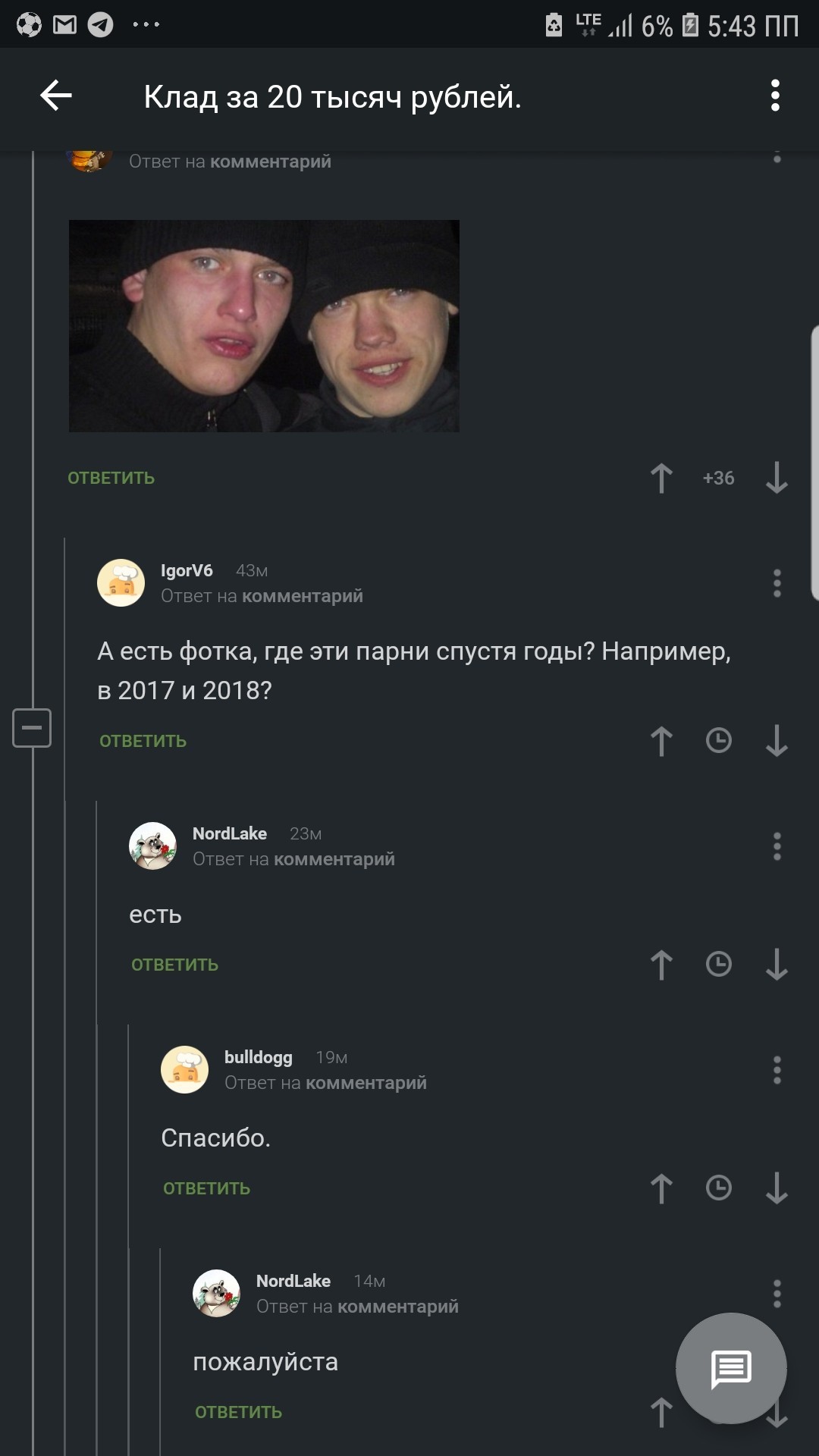The height and width of the screenshot is (1456, 819).
Task: Open IgorV6's profile
Action: [x=187, y=570]
